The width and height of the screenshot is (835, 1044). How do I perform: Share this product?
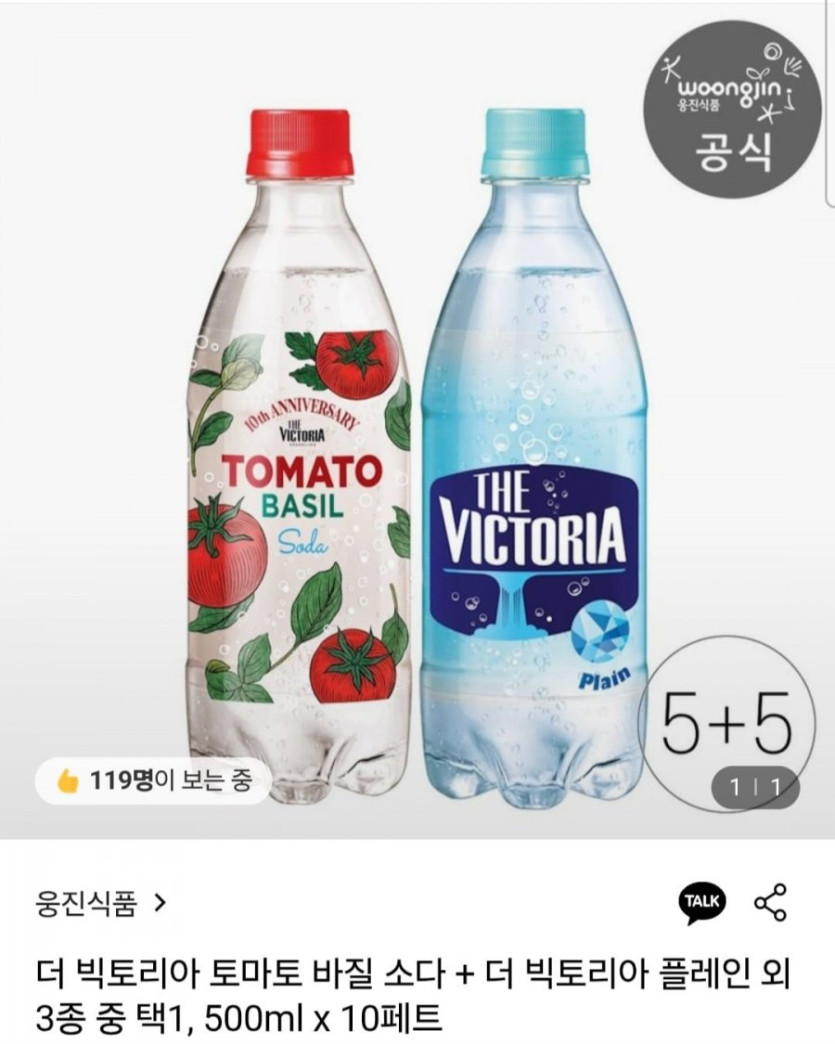pyautogui.click(x=770, y=902)
